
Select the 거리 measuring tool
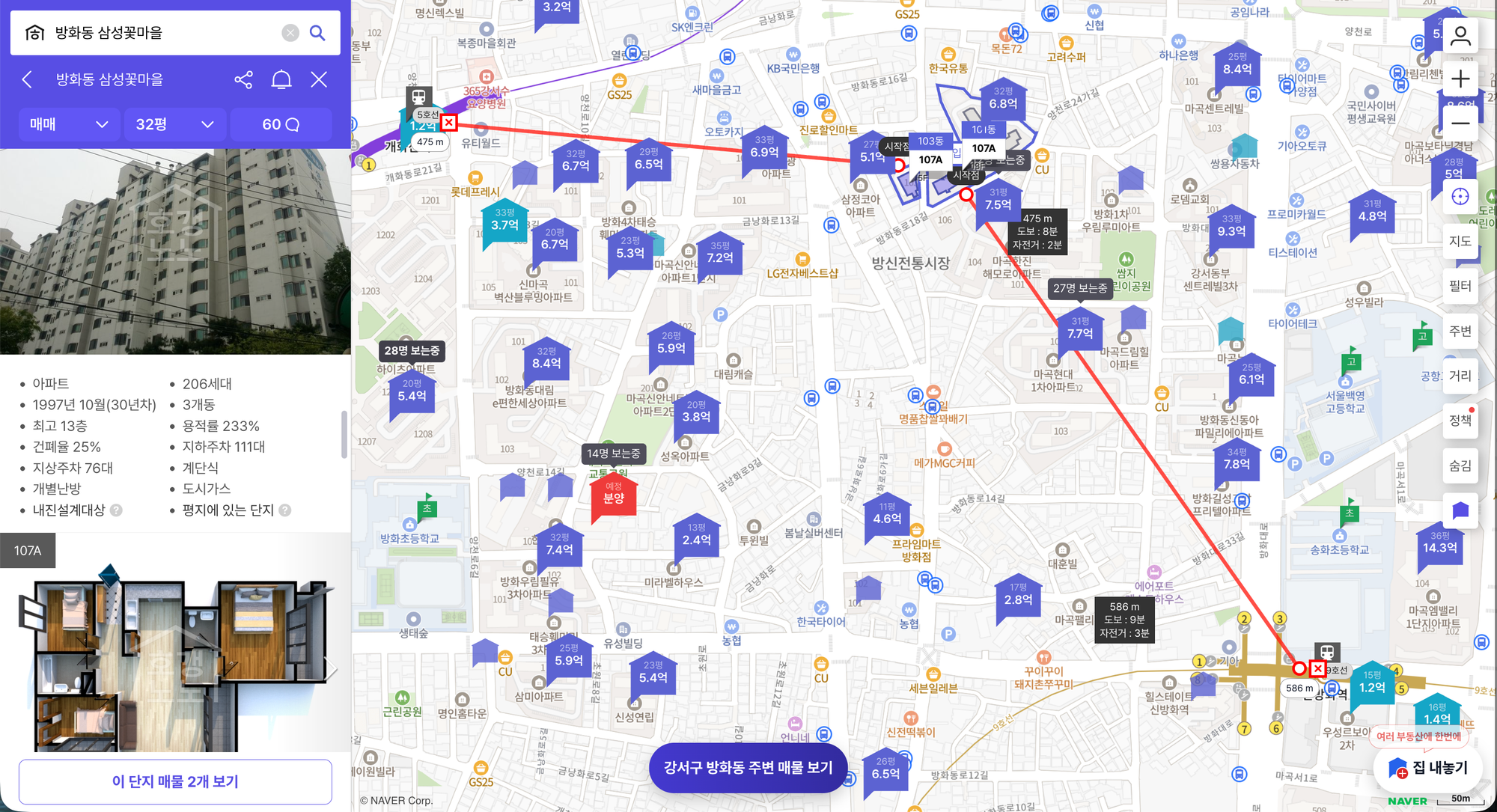coord(1460,376)
